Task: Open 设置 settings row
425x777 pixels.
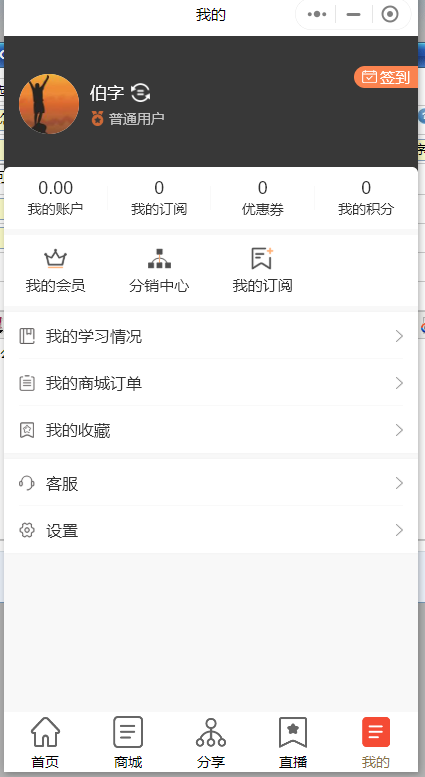Action: tap(211, 530)
